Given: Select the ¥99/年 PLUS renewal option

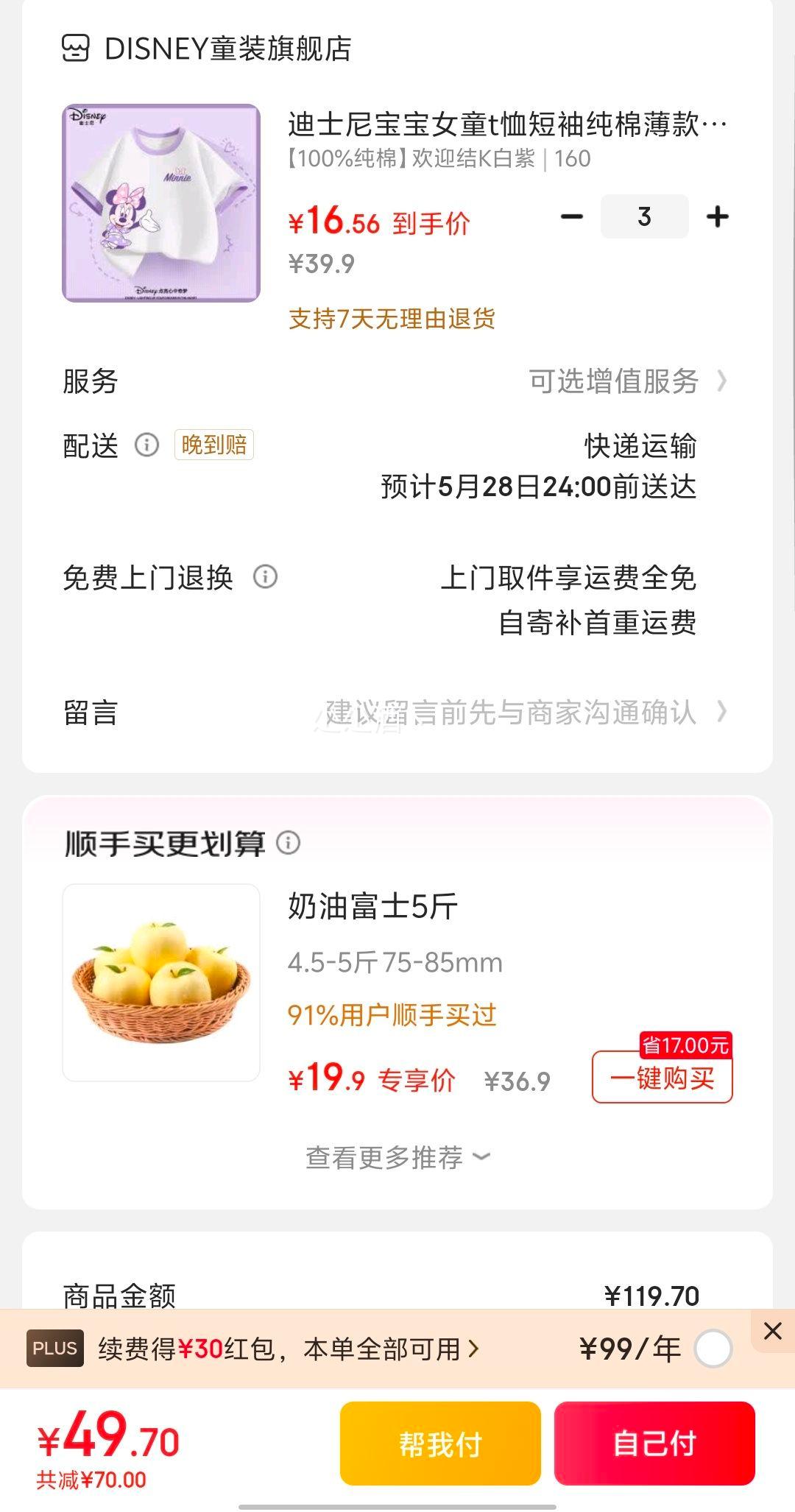Looking at the screenshot, I should tap(713, 1349).
